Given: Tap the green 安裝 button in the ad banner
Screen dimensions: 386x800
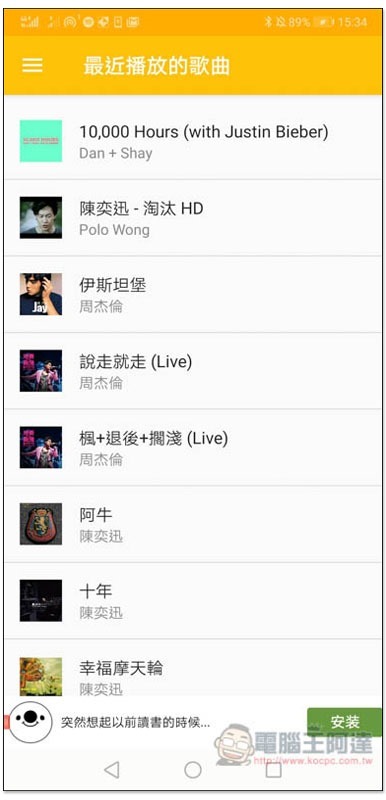Looking at the screenshot, I should point(344,722).
